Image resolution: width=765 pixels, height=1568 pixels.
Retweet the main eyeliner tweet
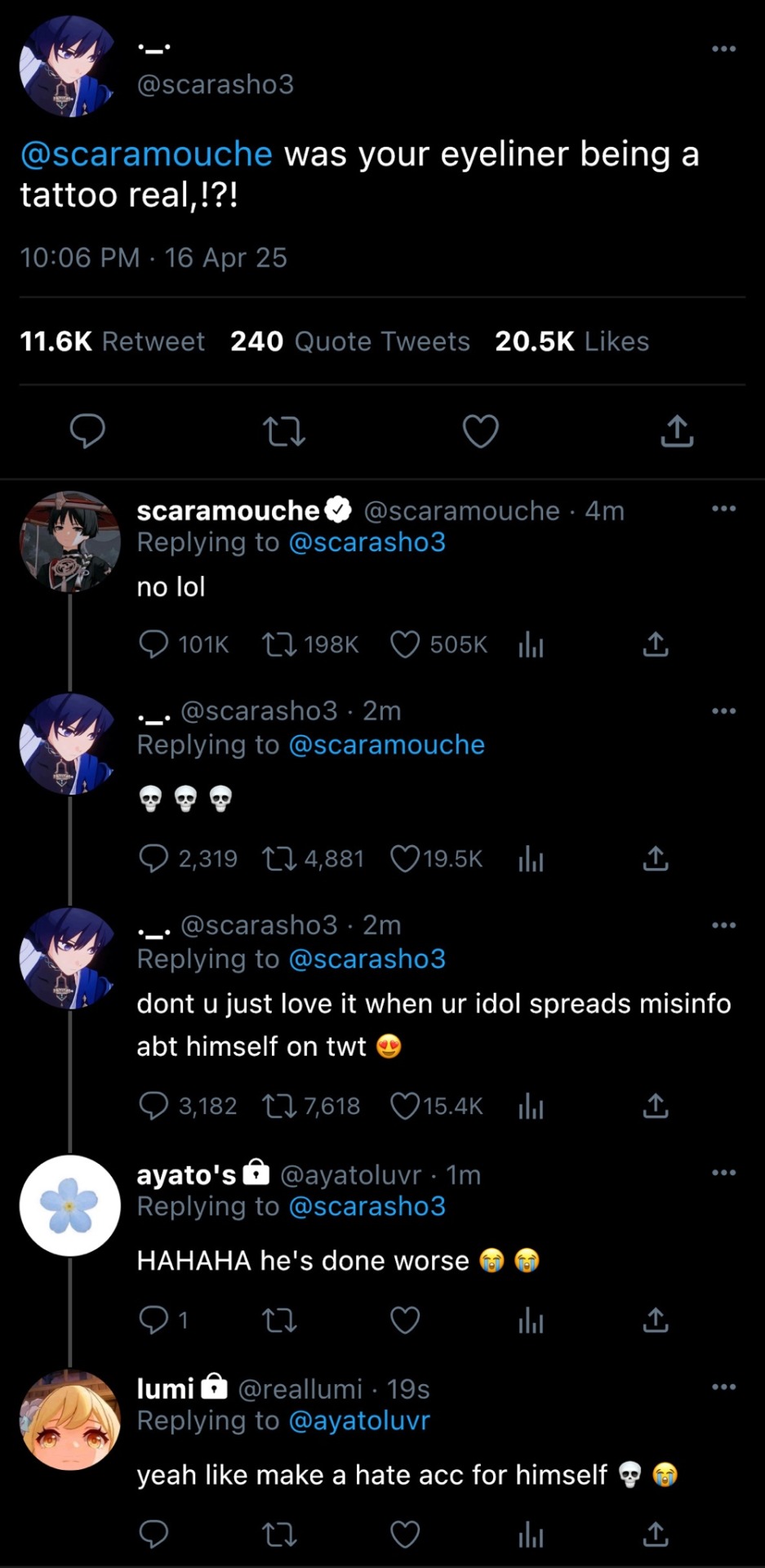coord(284,431)
